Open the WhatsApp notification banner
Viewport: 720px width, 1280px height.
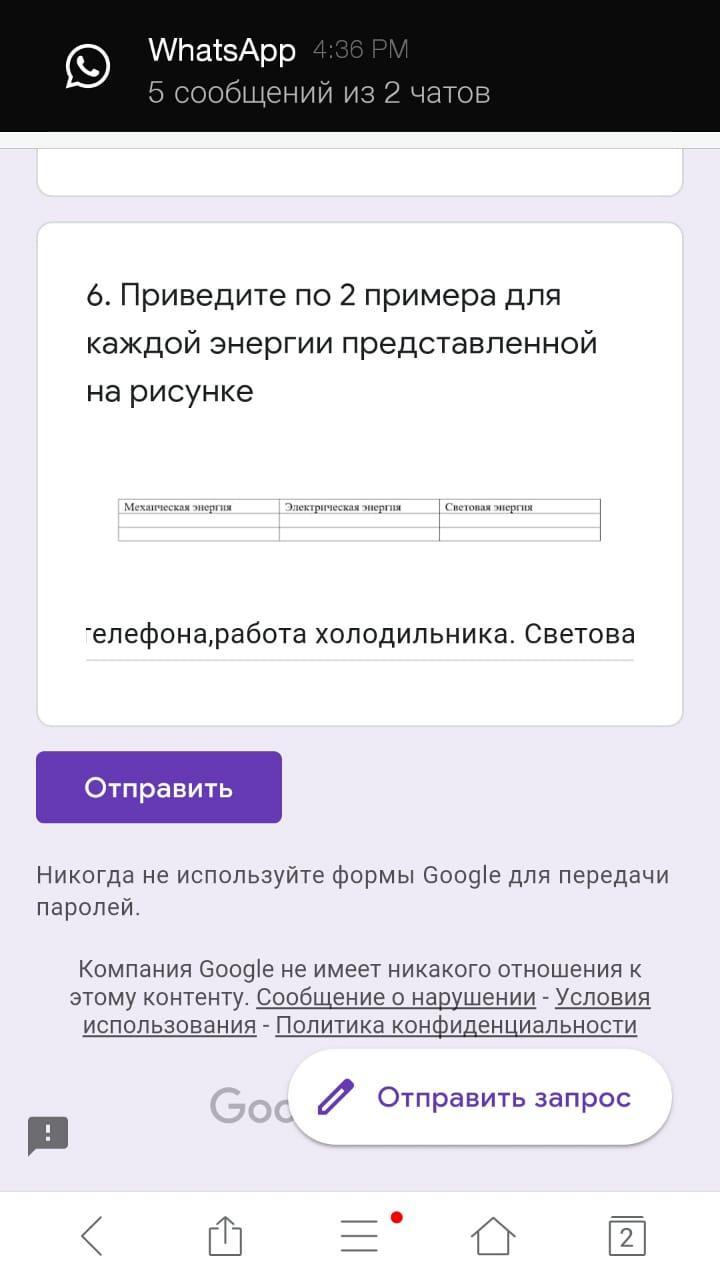(360, 67)
